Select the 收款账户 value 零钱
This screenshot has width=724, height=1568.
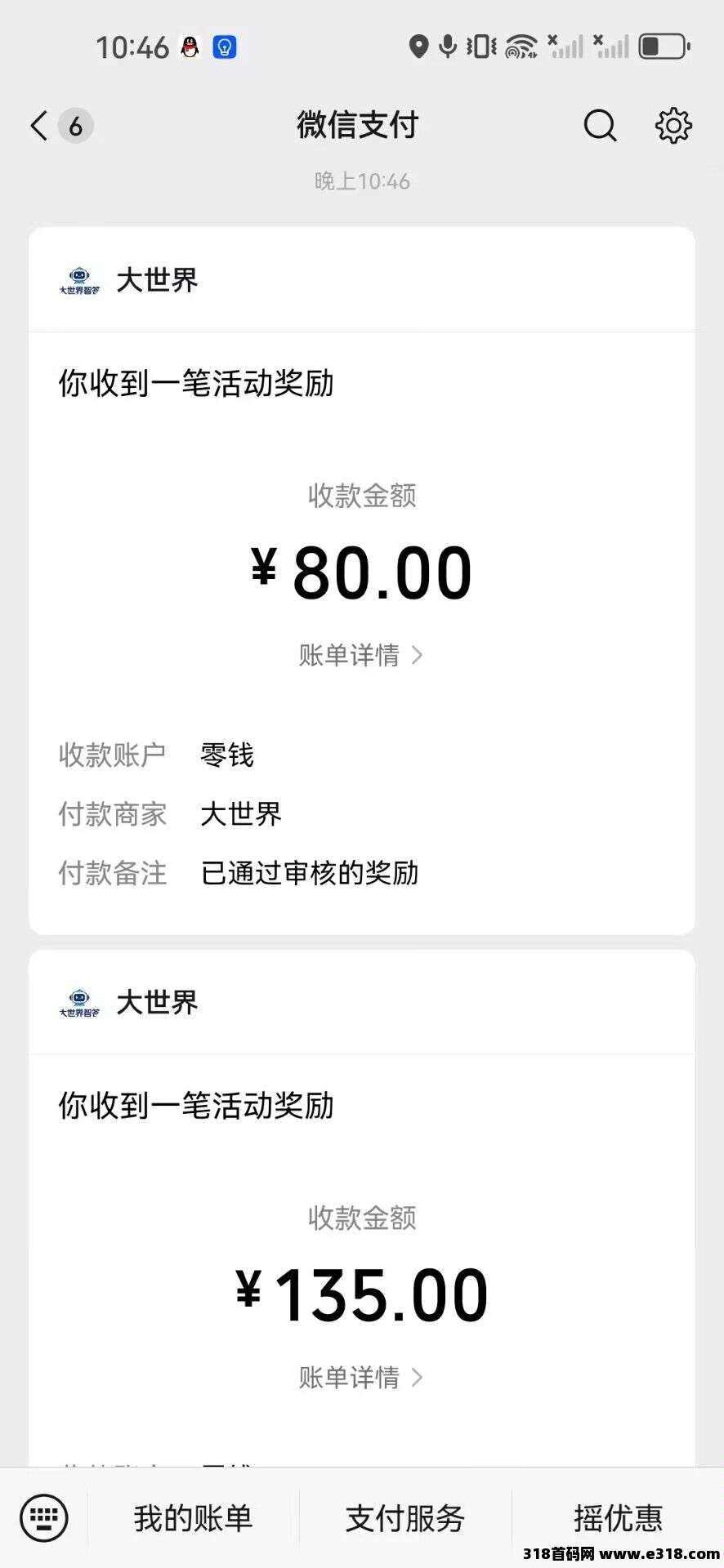click(x=226, y=755)
